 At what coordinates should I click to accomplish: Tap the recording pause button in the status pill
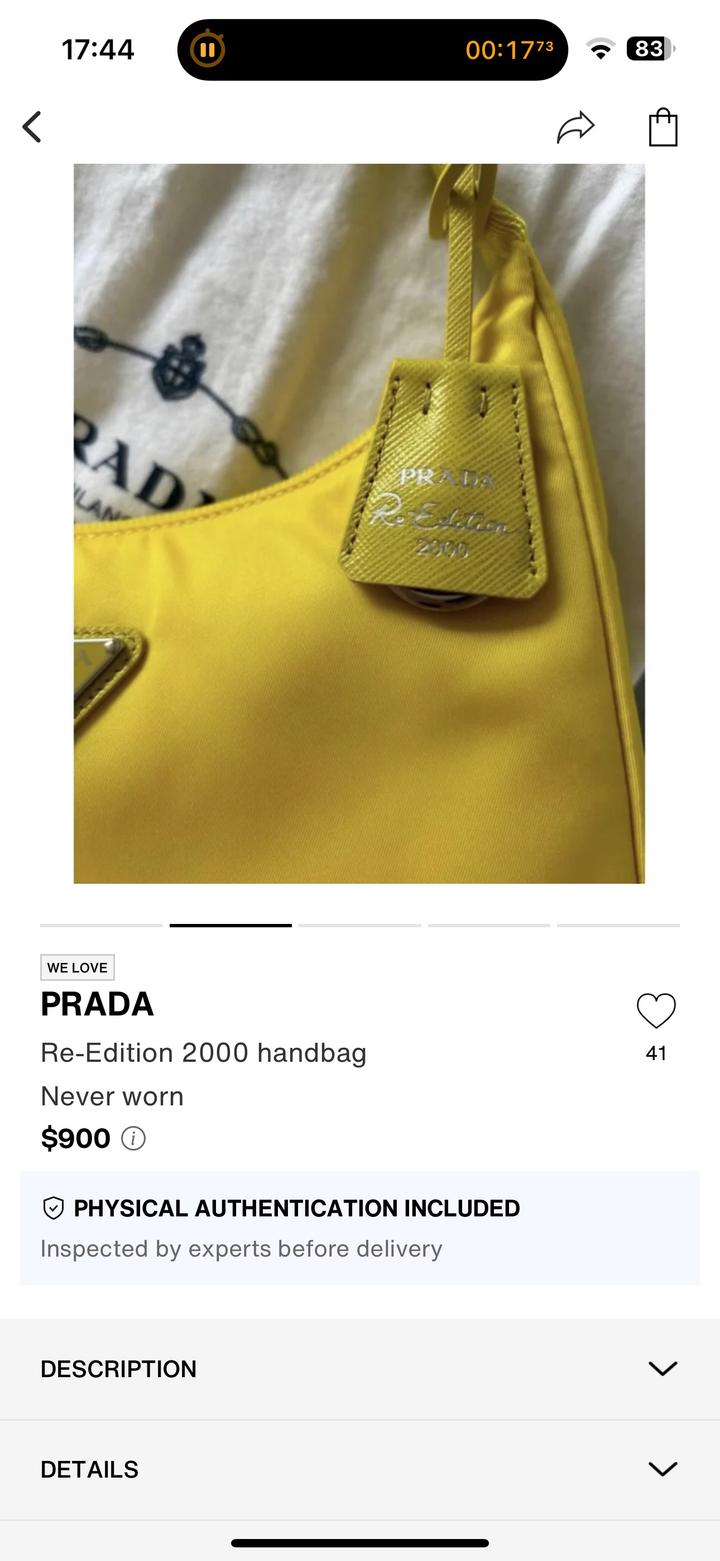[x=208, y=49]
